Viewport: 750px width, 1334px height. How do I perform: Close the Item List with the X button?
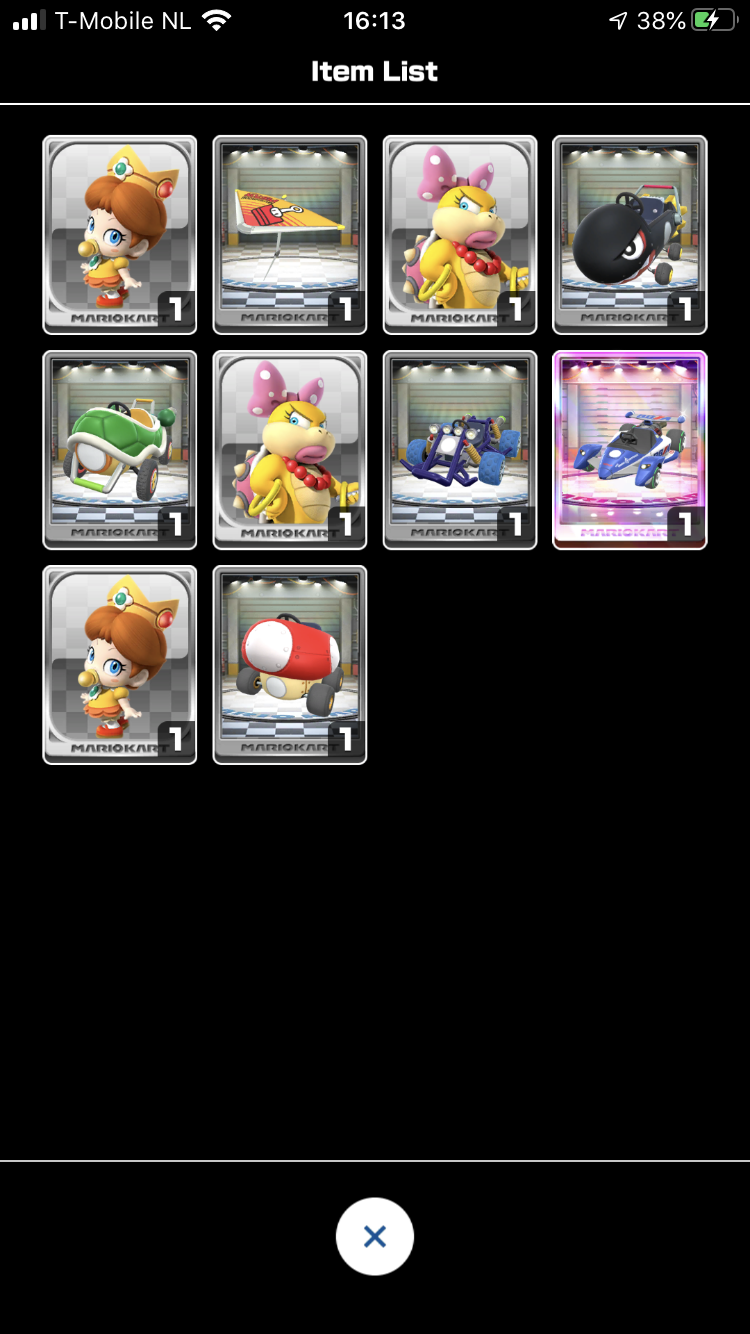(x=374, y=1237)
